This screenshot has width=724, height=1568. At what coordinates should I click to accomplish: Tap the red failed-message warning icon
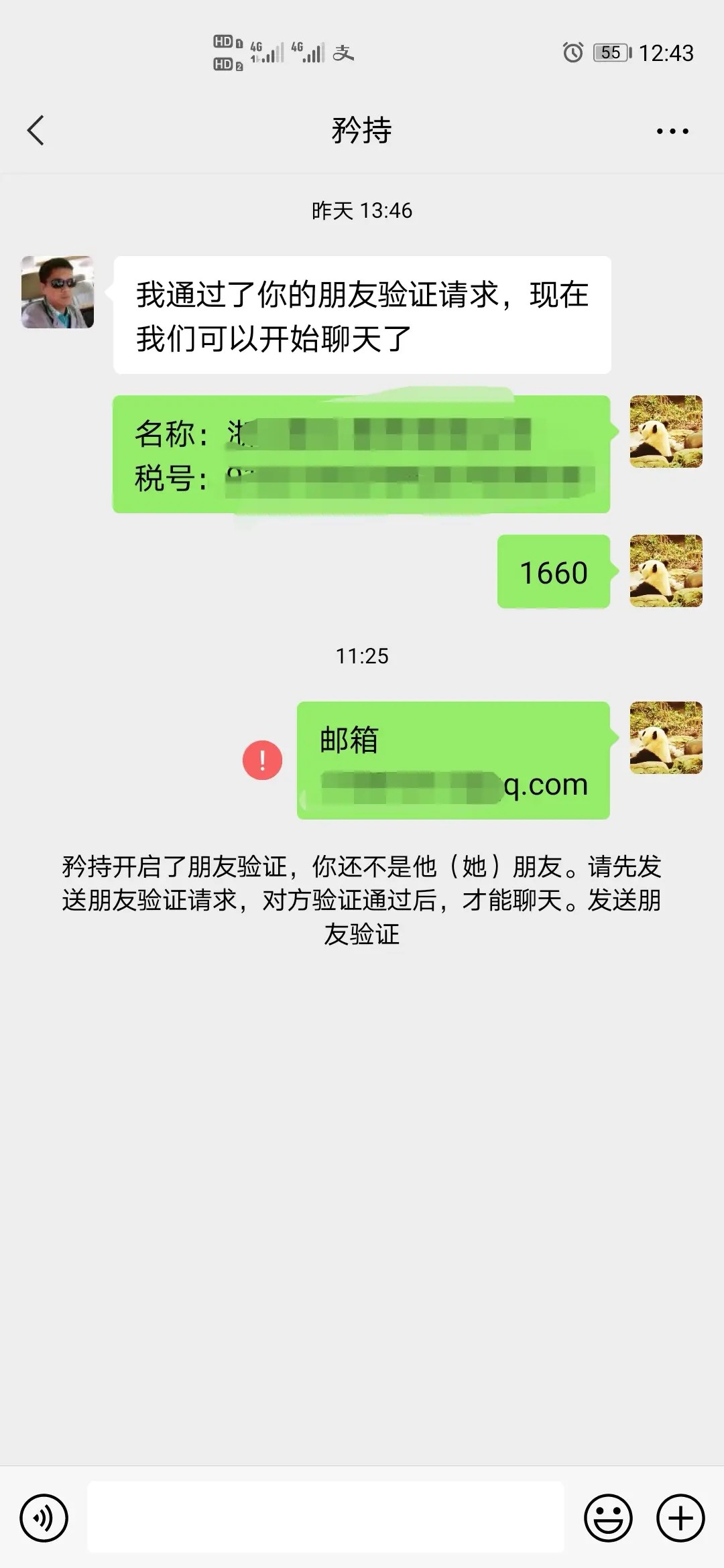tap(262, 760)
